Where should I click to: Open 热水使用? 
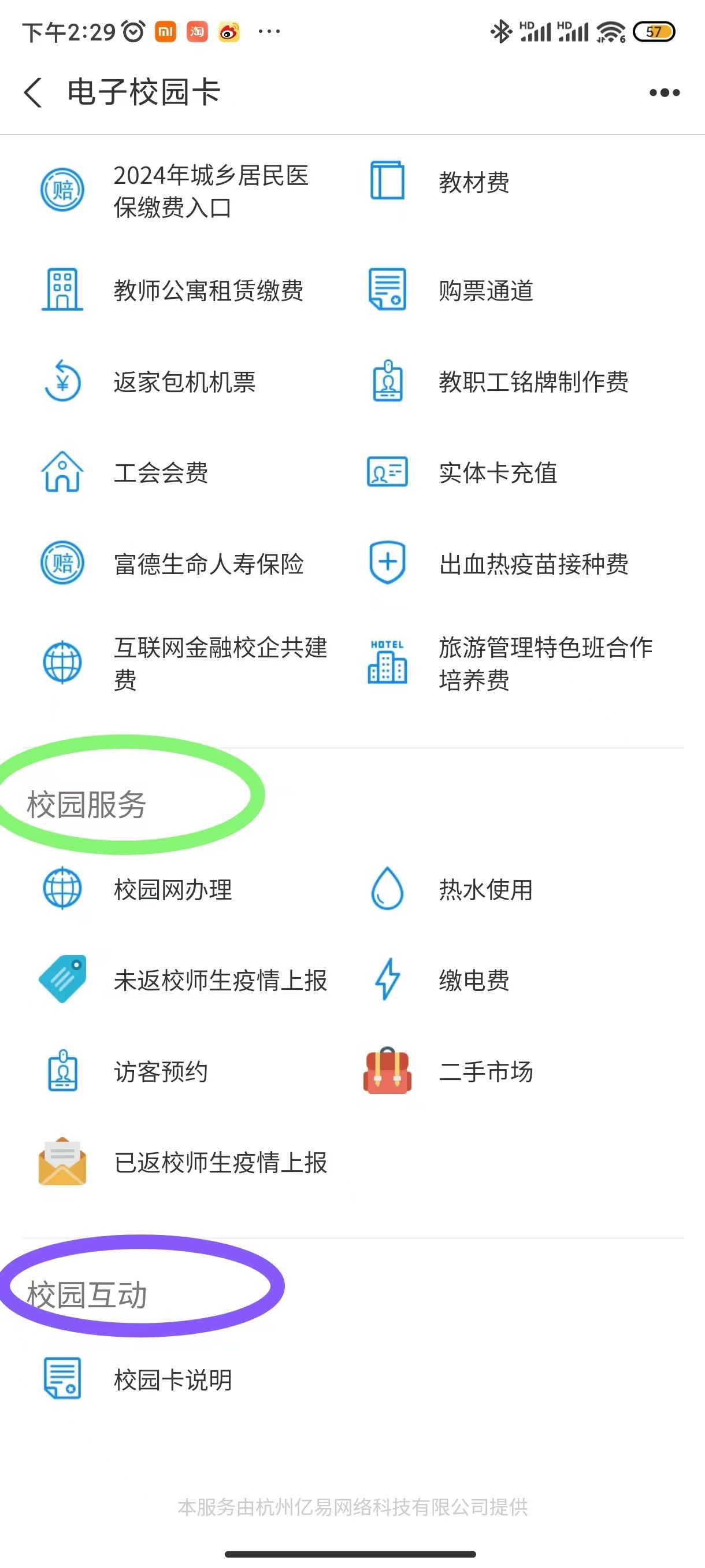pos(485,889)
